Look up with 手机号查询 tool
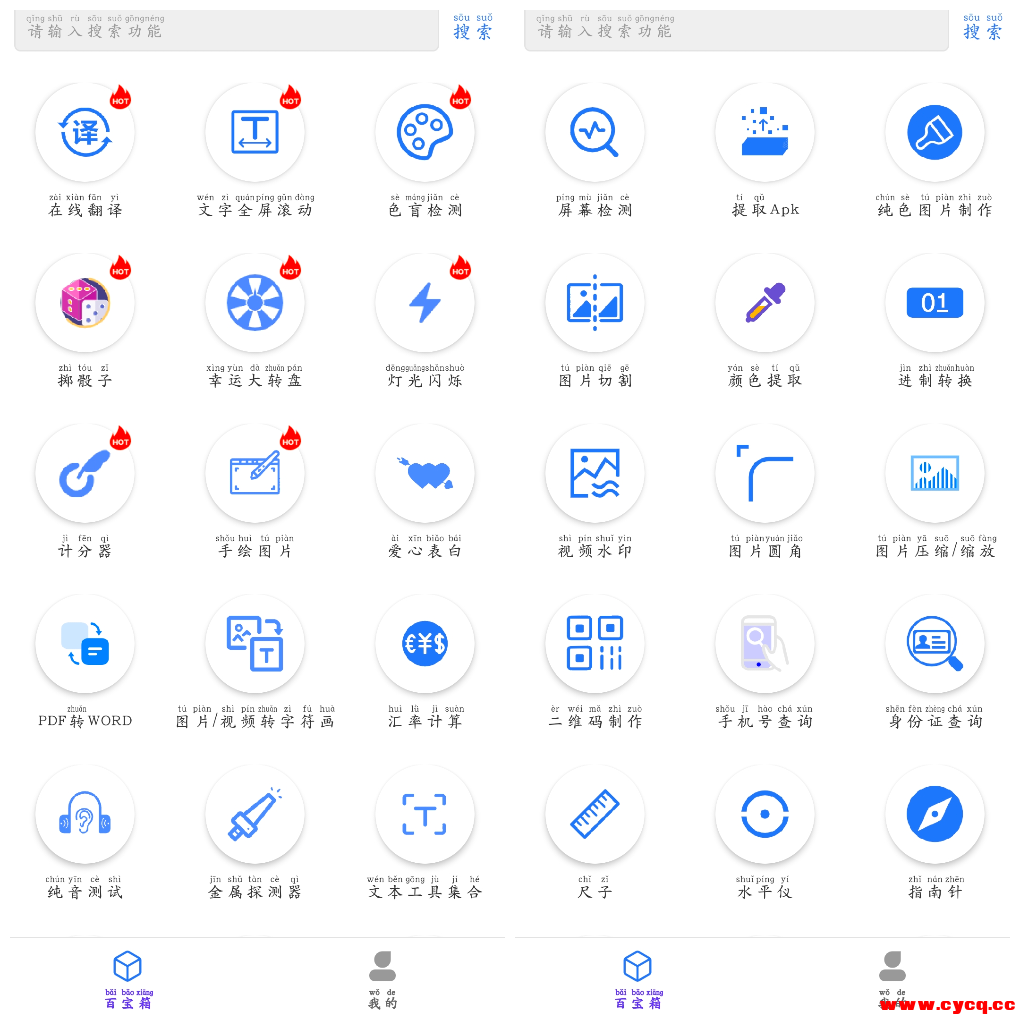This screenshot has height=1020, width=1020. tap(765, 644)
